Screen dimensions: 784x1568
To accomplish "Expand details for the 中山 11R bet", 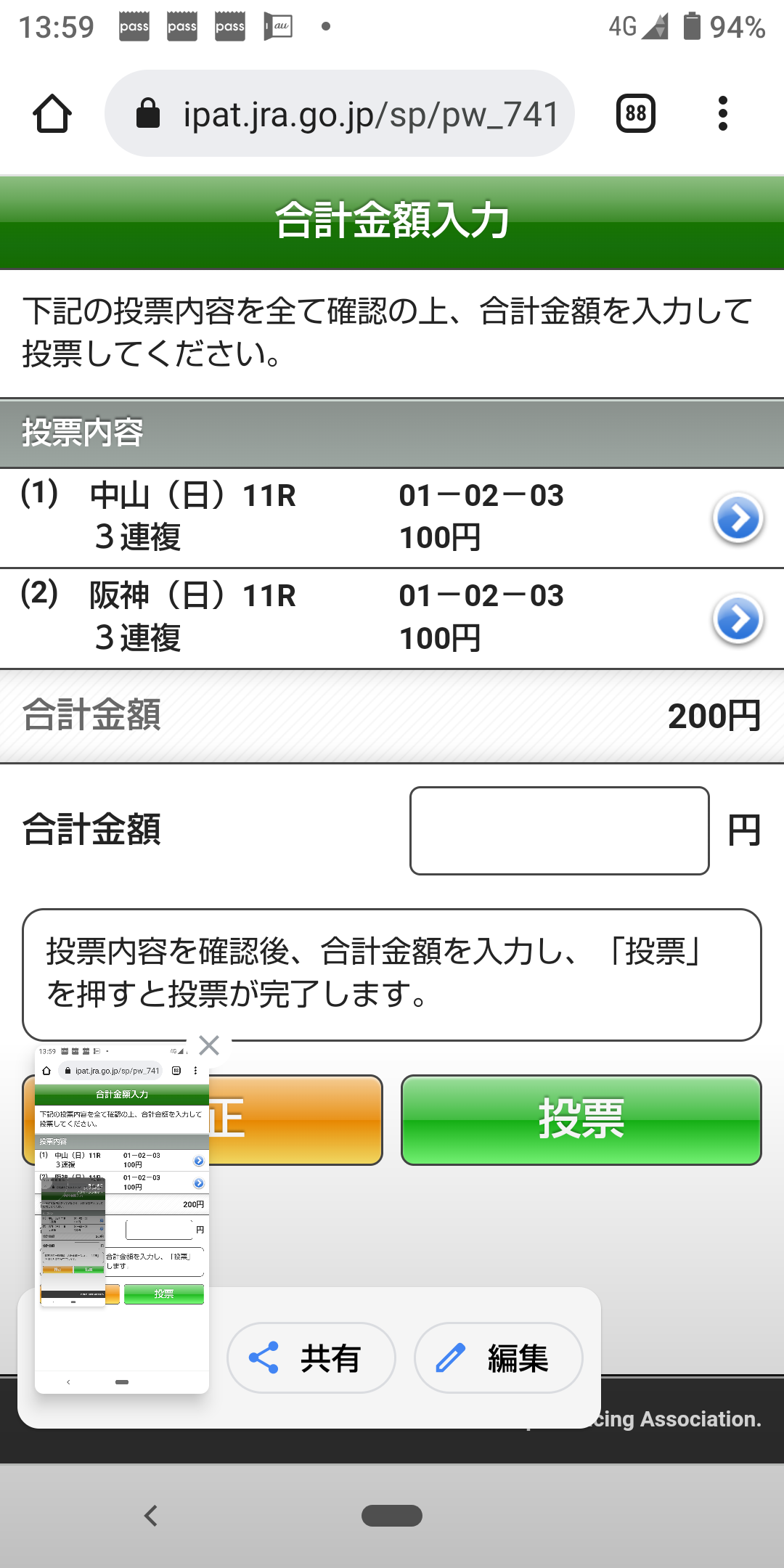I will [x=738, y=517].
